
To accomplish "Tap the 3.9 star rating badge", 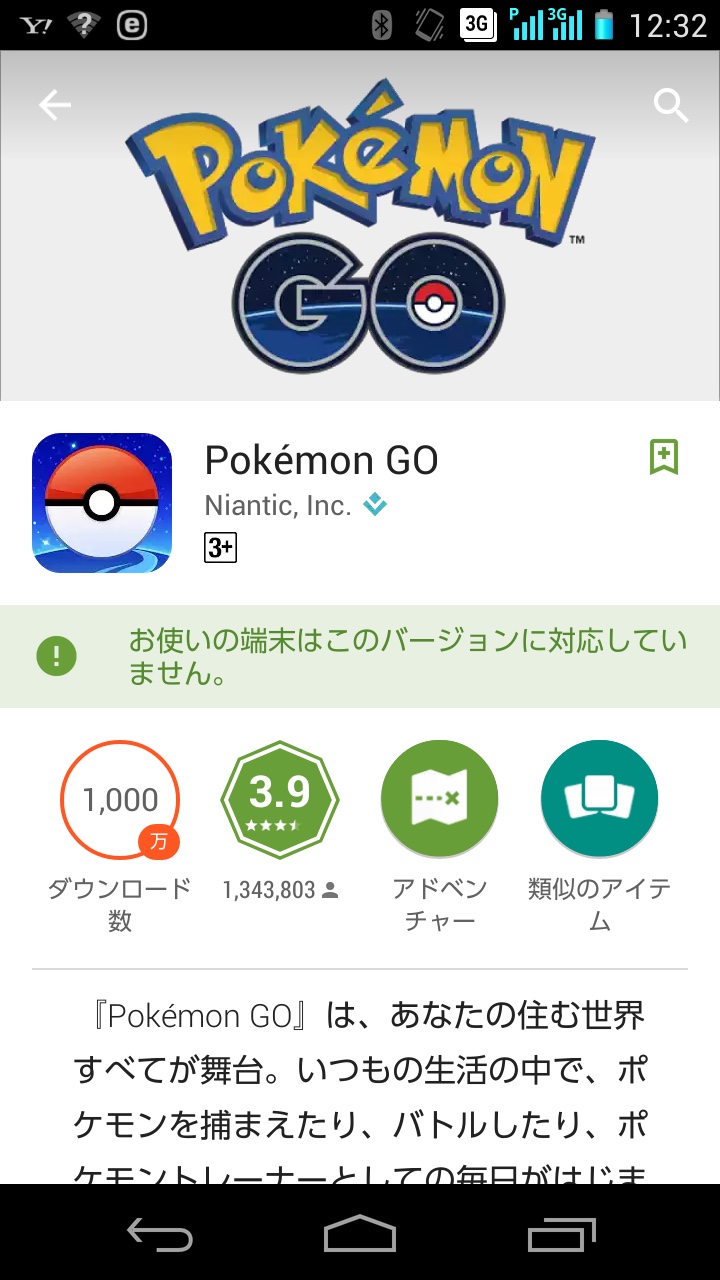I will [x=280, y=799].
